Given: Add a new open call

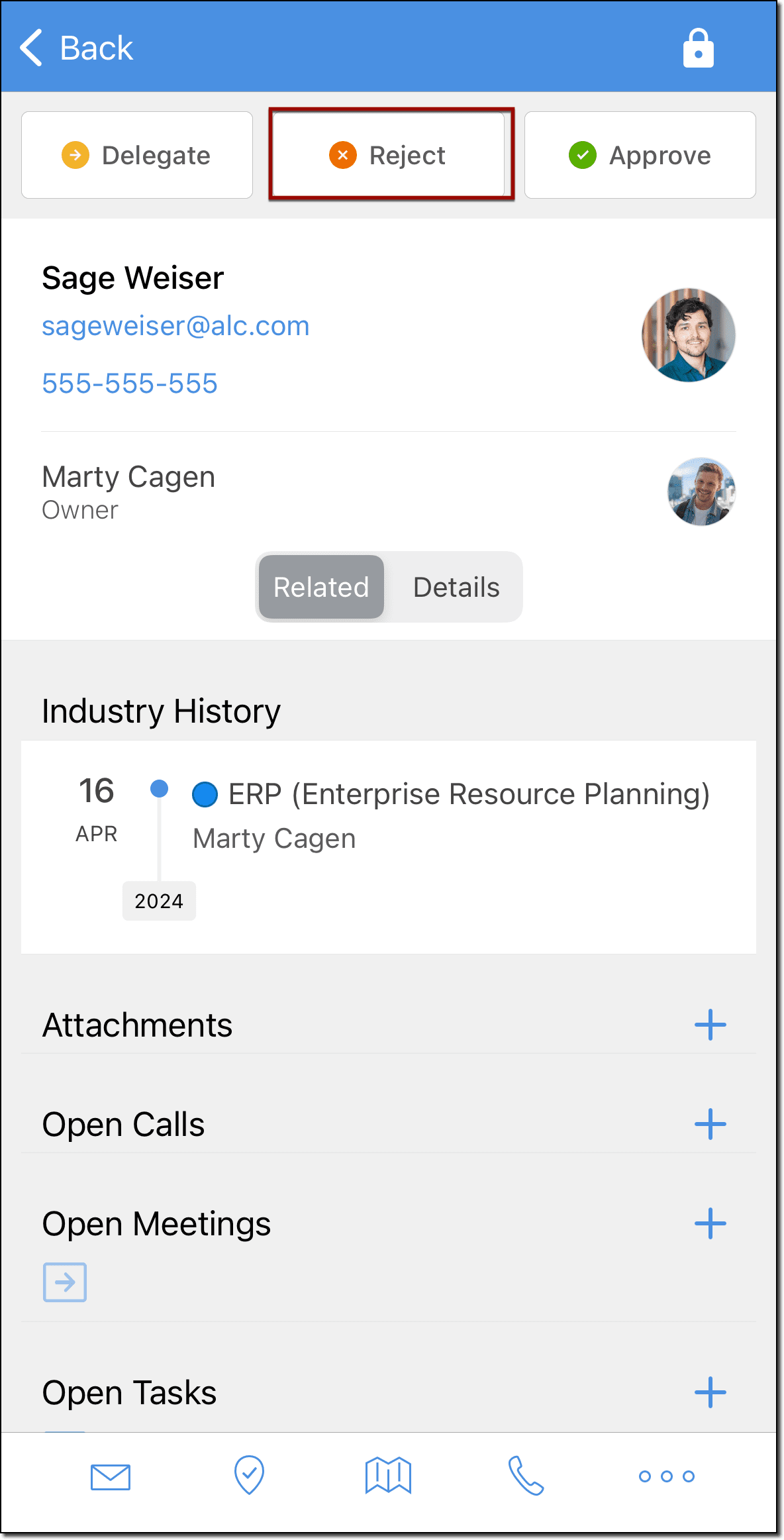Looking at the screenshot, I should [710, 1124].
